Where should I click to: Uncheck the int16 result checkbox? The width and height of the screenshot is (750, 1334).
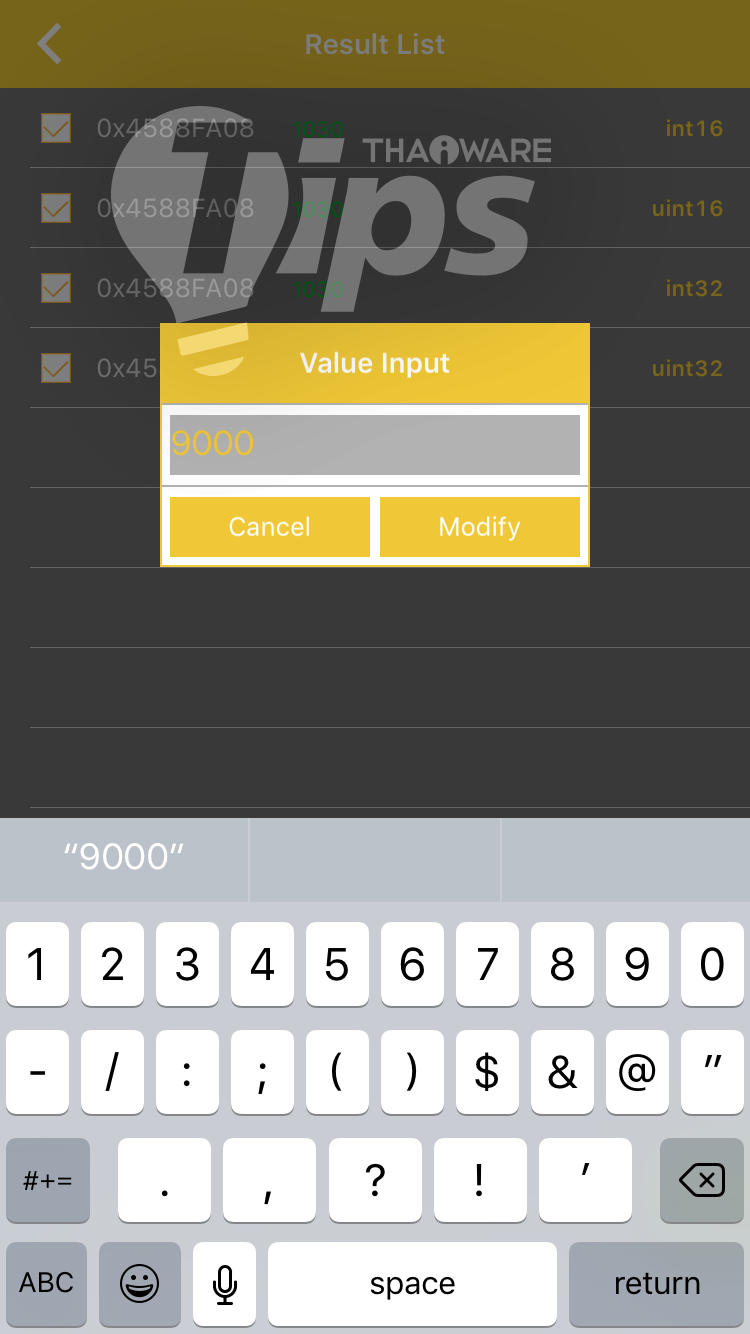coord(56,128)
